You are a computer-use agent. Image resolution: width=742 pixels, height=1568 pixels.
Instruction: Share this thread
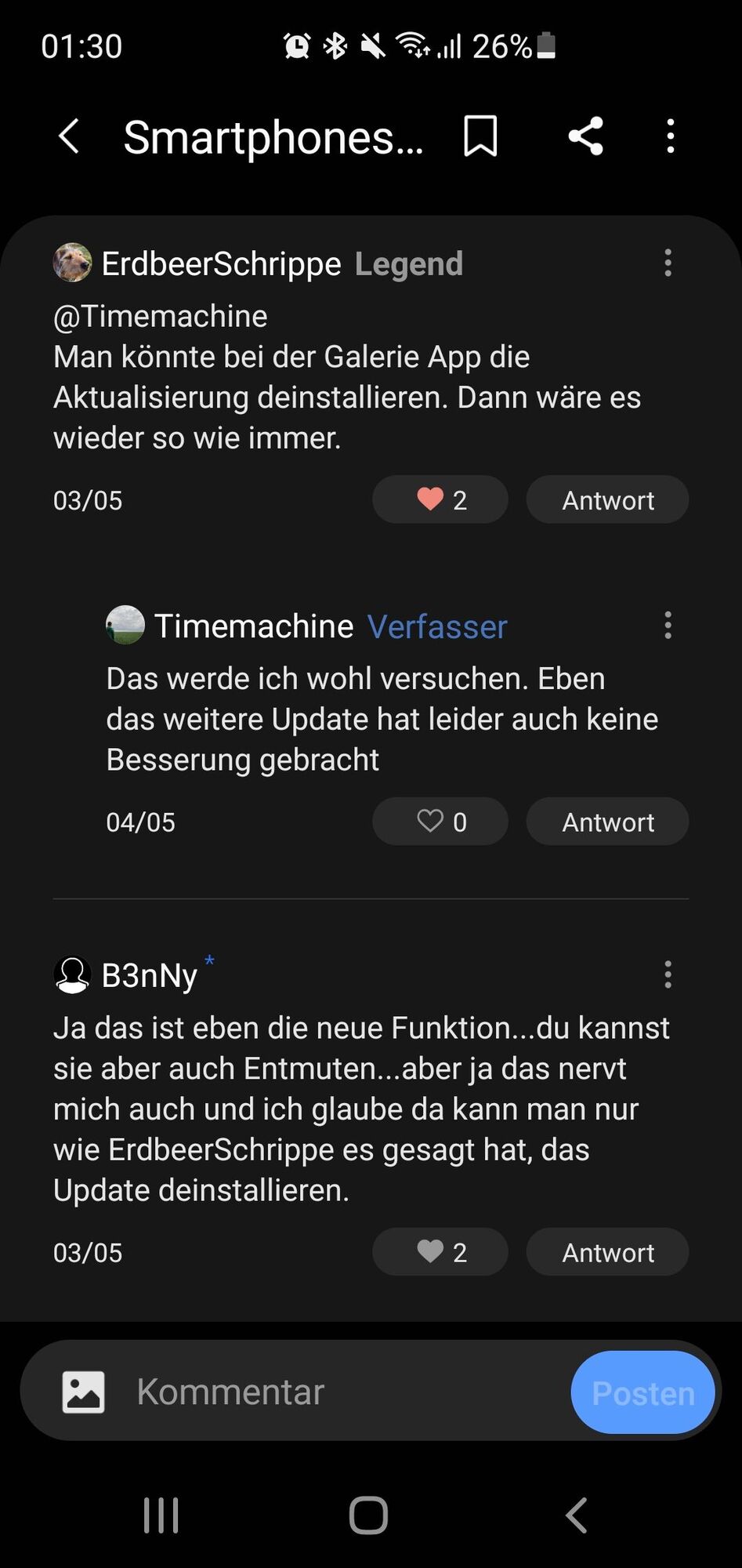click(x=586, y=136)
